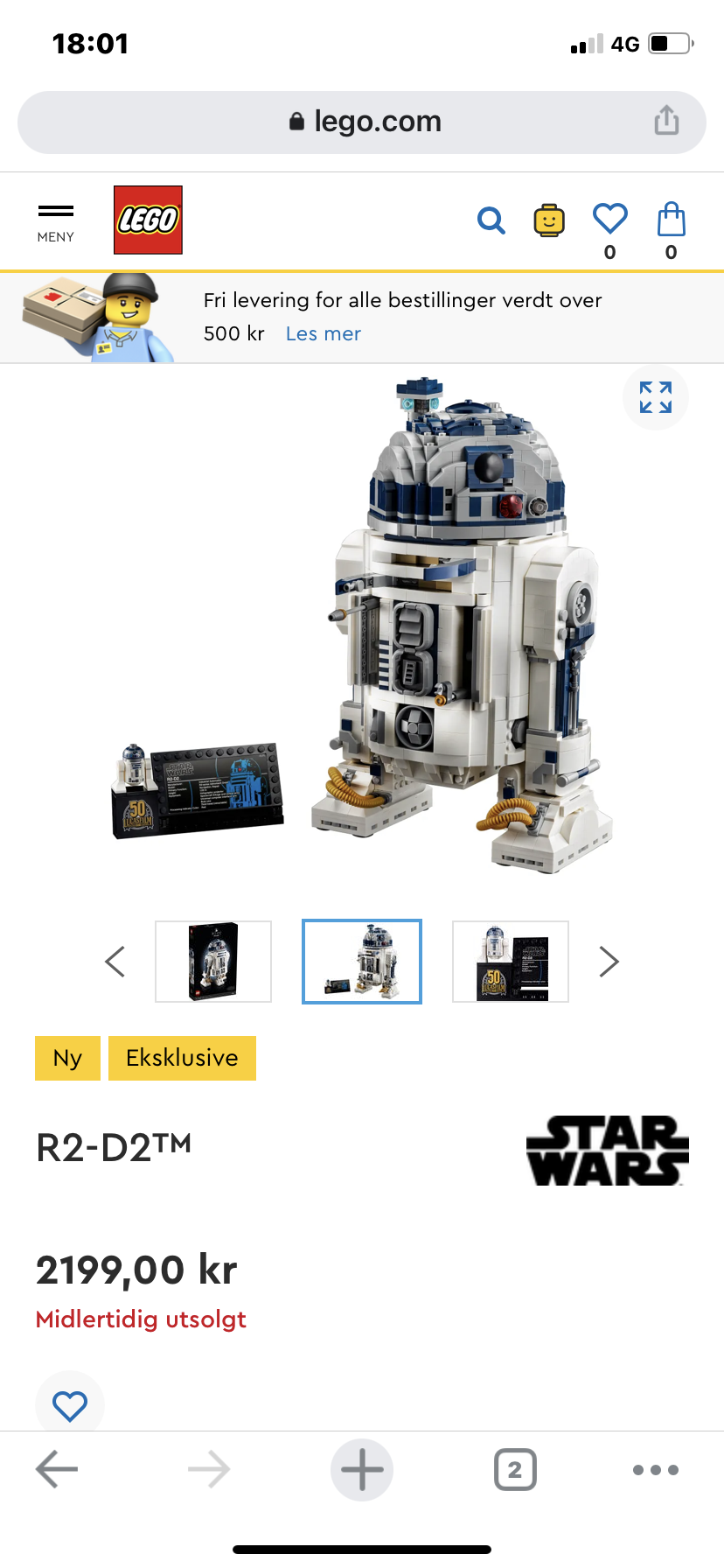Share this page from address bar
724x1568 pixels.
(x=666, y=121)
